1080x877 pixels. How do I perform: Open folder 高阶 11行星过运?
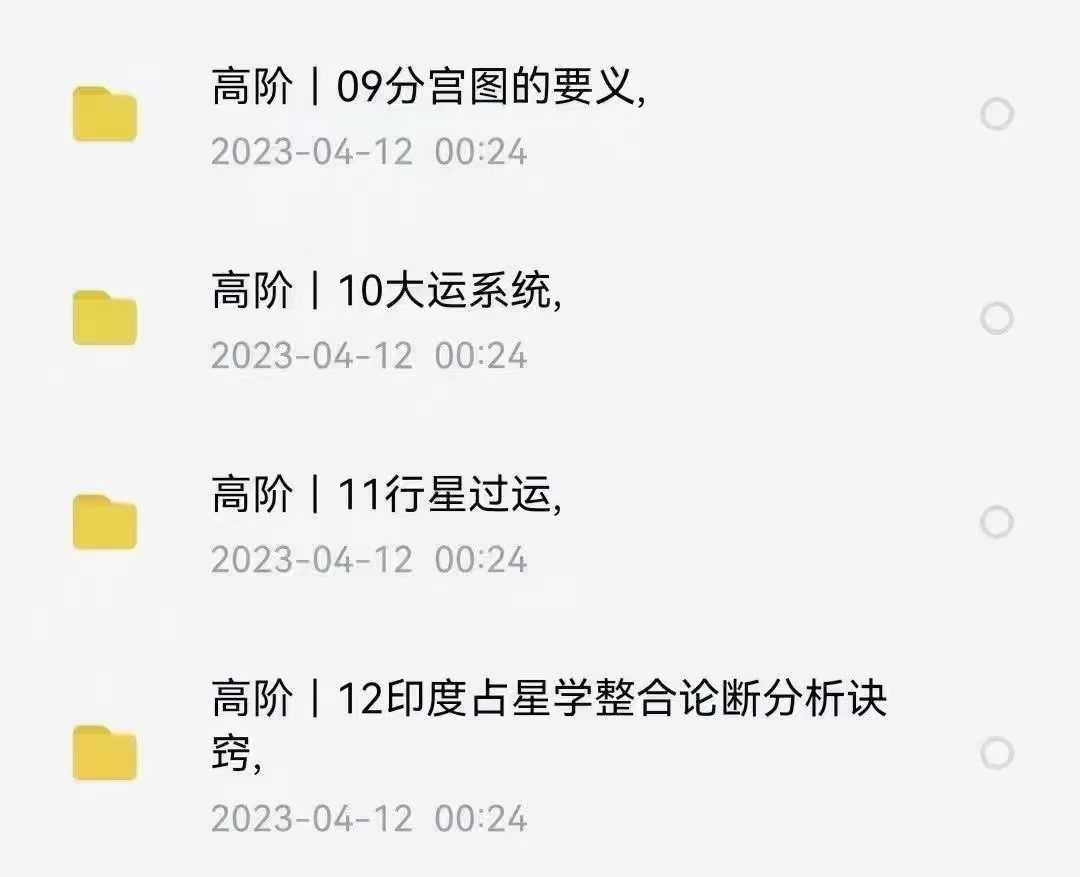[x=386, y=497]
